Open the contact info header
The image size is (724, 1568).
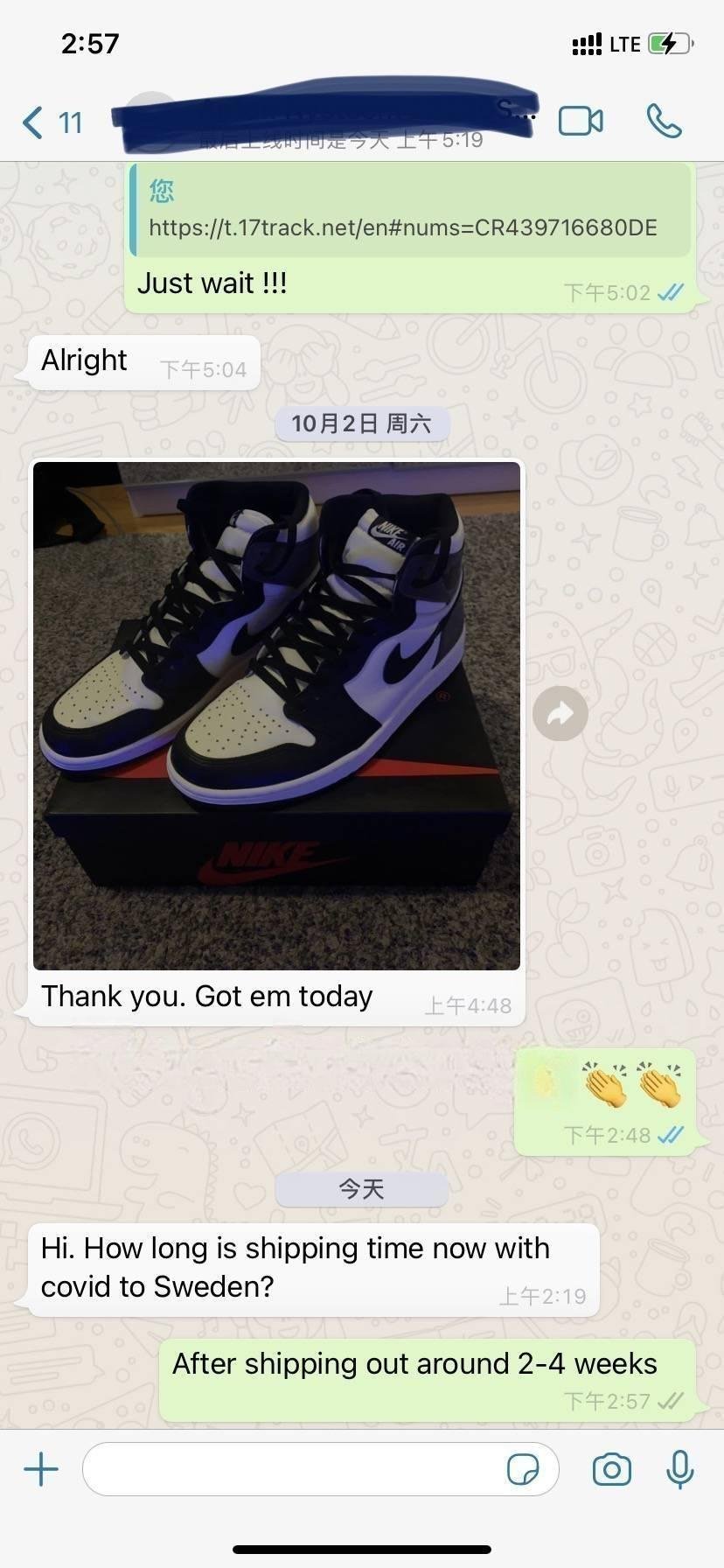(x=324, y=122)
